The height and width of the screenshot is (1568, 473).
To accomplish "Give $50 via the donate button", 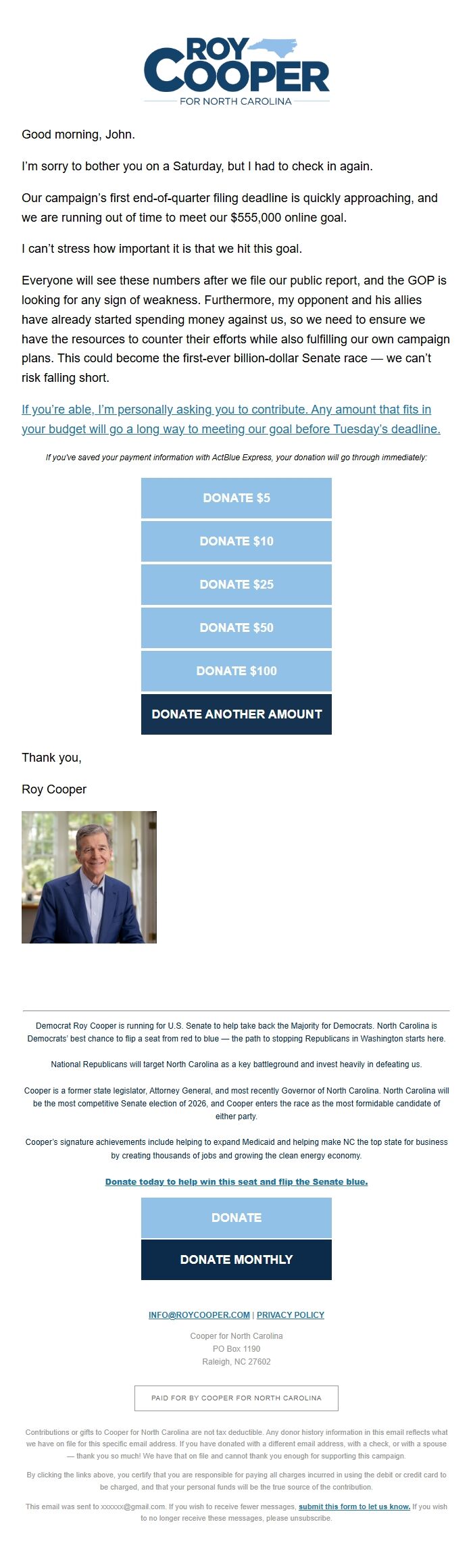I will pos(236,628).
